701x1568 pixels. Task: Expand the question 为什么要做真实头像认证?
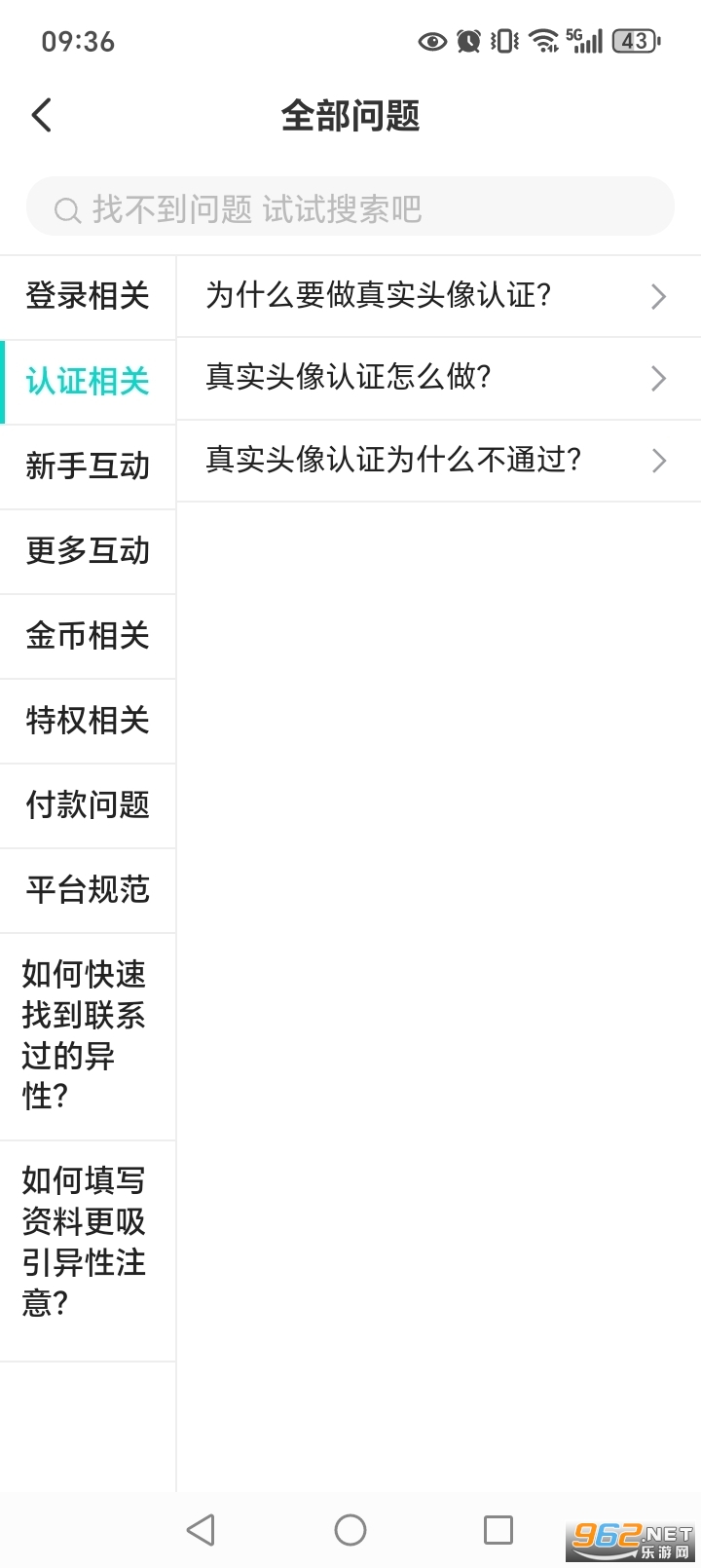coord(438,296)
